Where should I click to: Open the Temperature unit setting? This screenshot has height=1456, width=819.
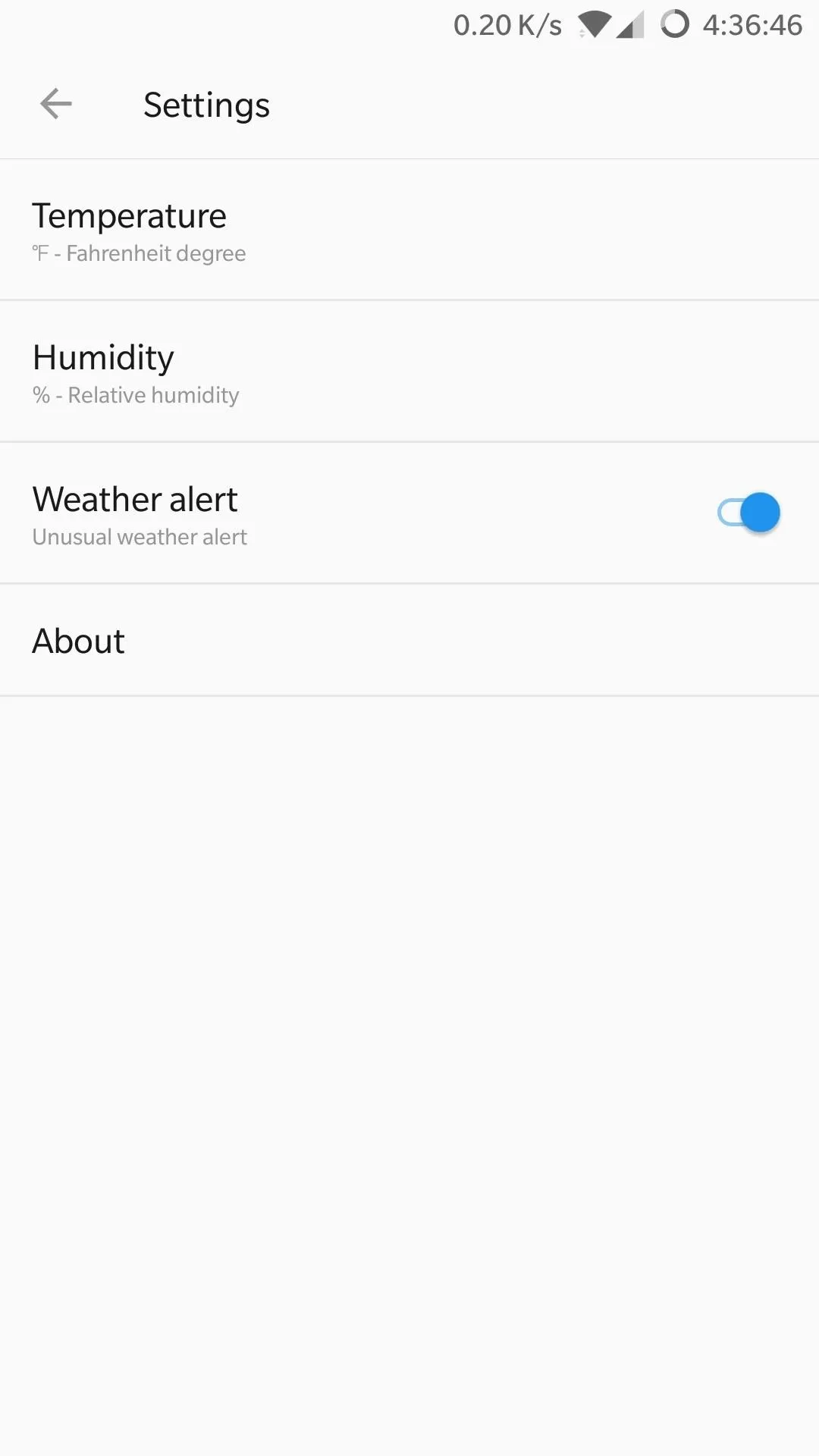point(409,230)
